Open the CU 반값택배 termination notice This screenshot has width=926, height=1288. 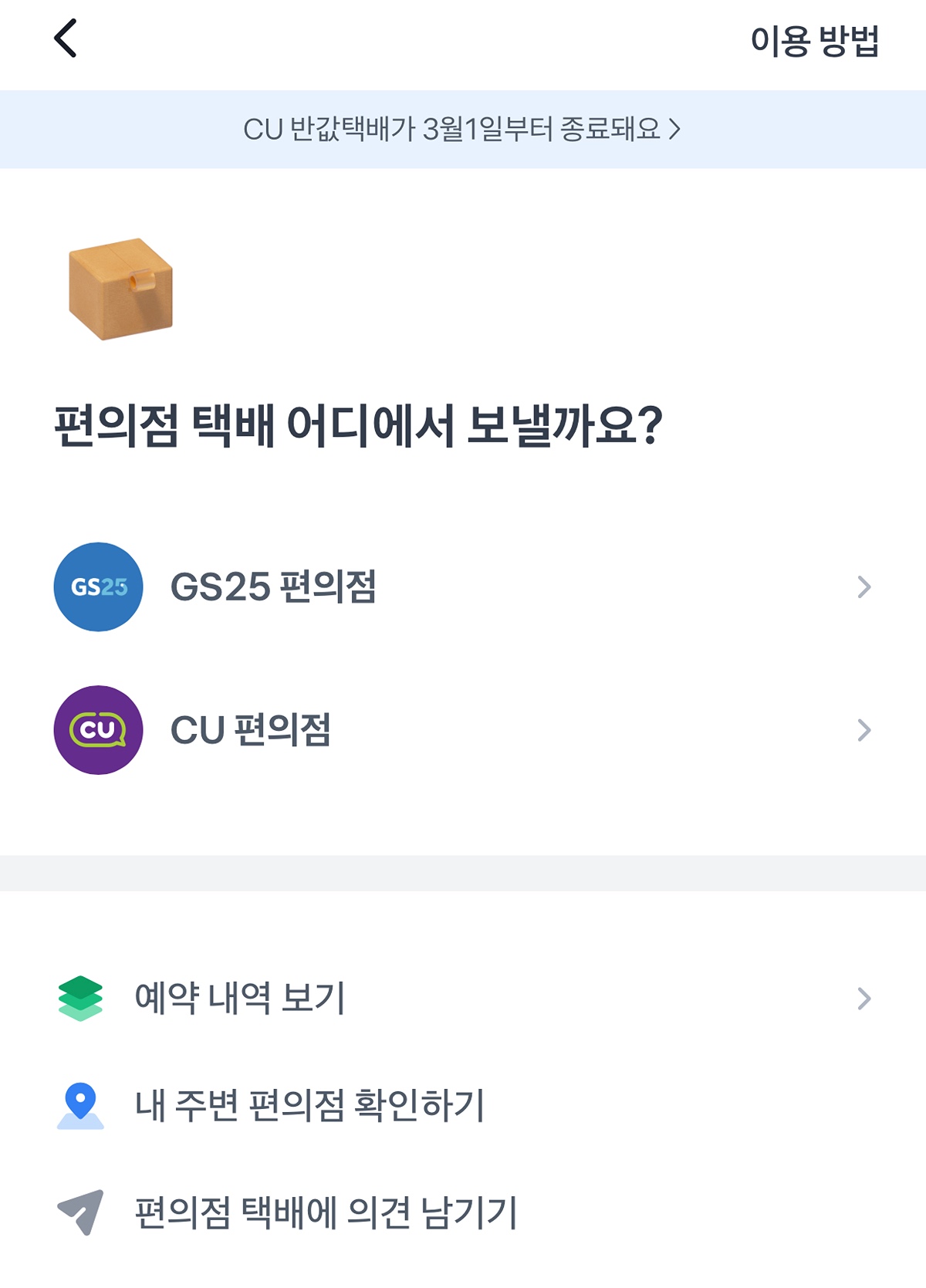[x=463, y=129]
